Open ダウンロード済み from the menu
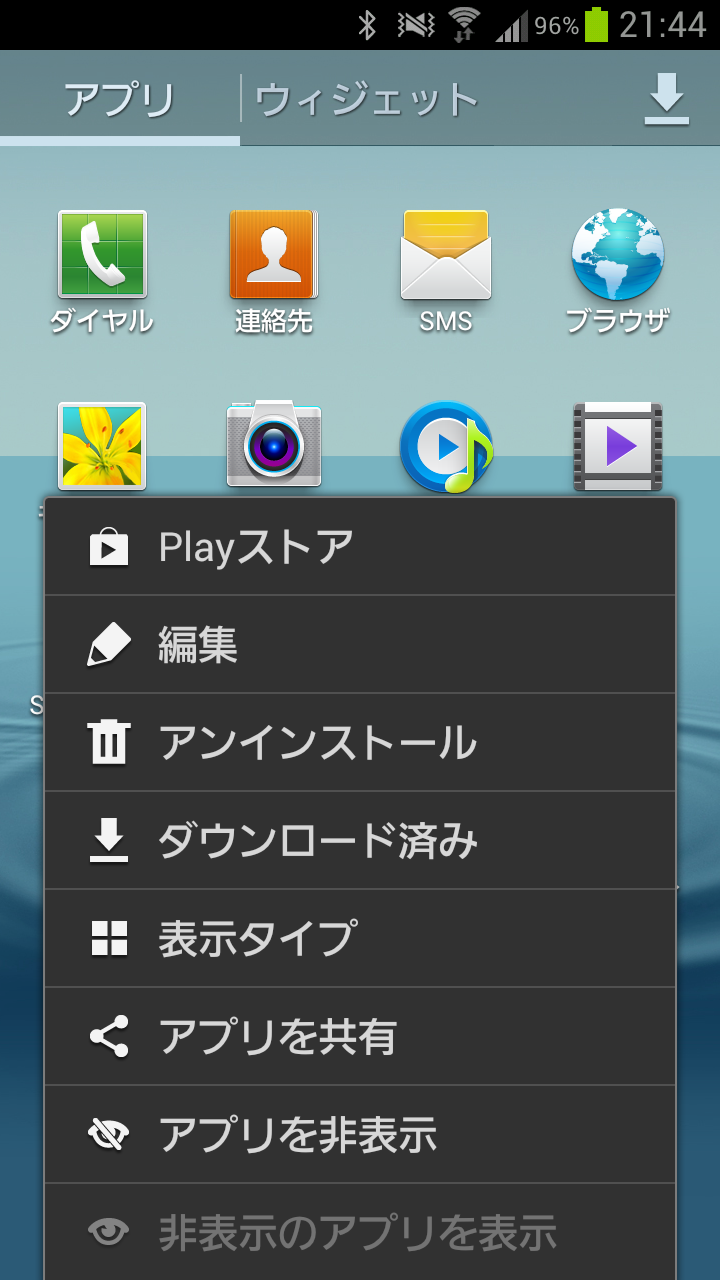The width and height of the screenshot is (720, 1280). pos(360,841)
